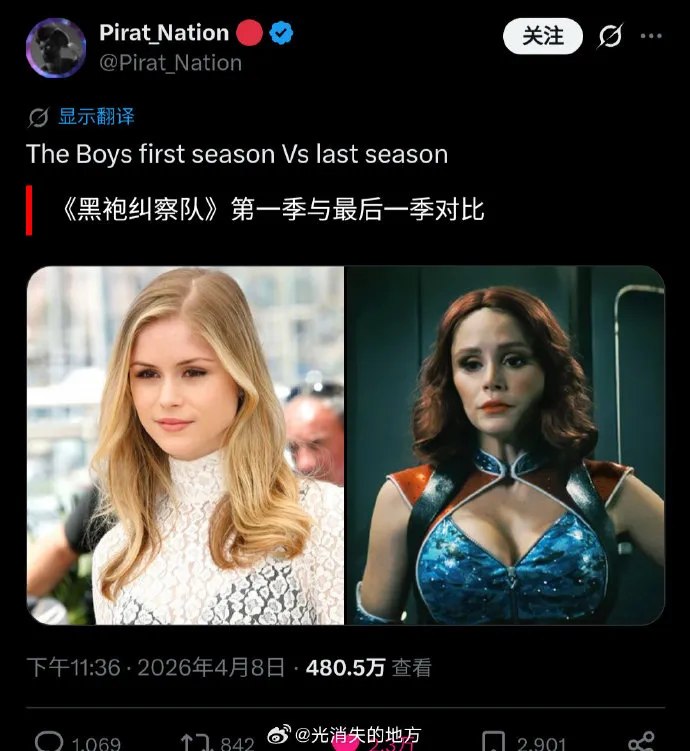Reply to this post via the comment icon

(50, 741)
